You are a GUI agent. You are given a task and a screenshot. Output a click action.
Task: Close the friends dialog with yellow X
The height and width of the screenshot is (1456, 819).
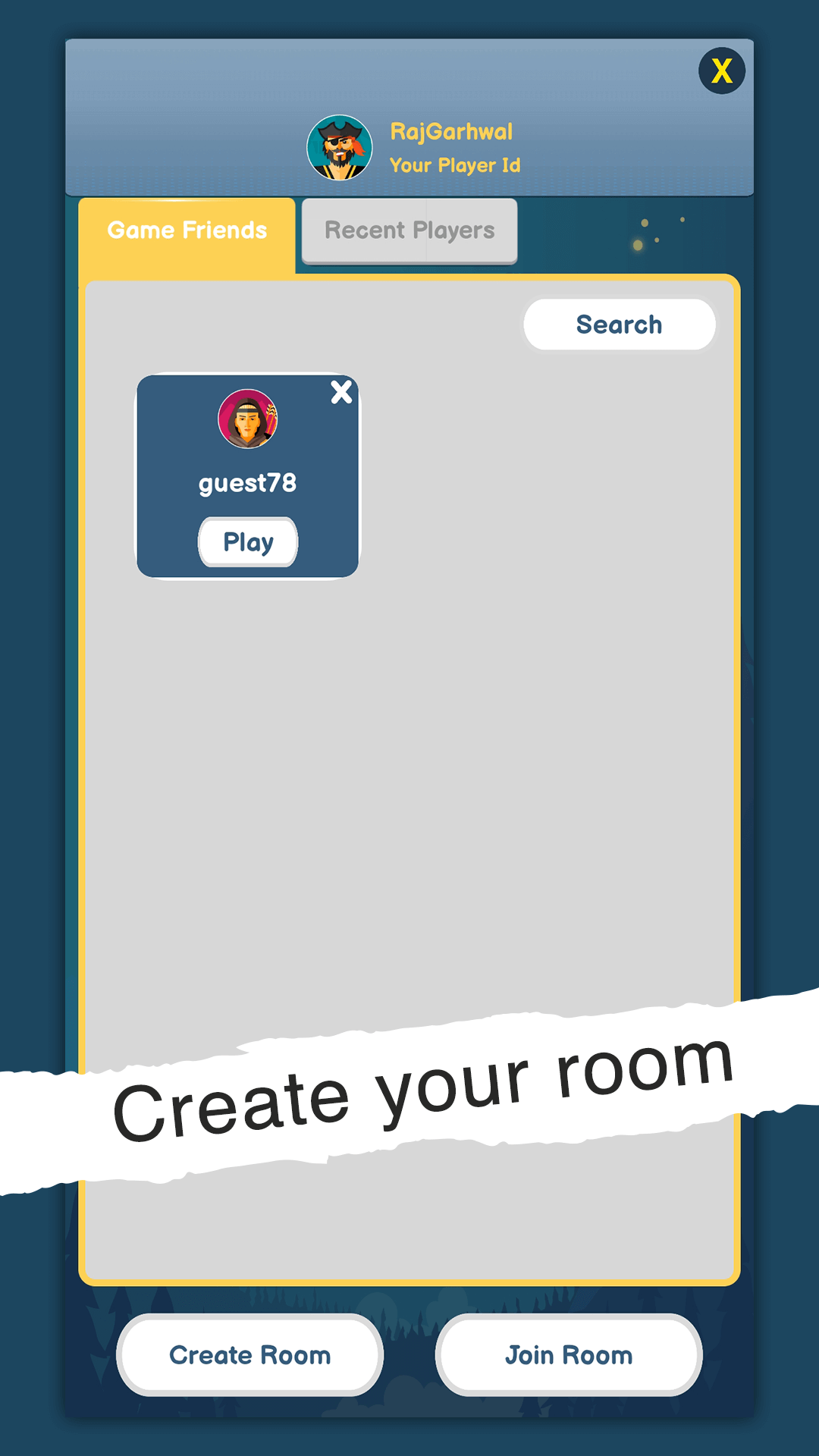point(721,71)
